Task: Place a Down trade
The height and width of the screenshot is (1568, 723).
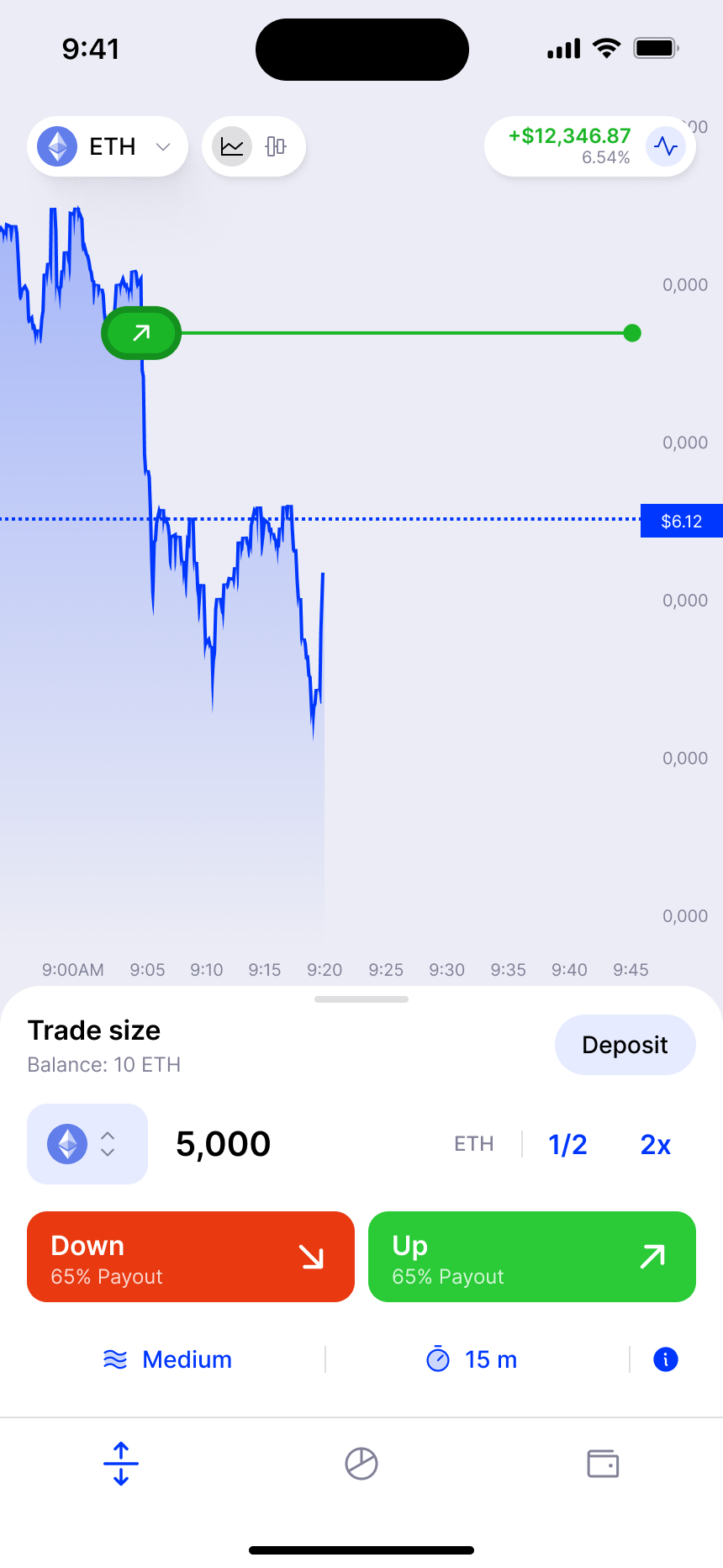Action: pyautogui.click(x=191, y=1257)
